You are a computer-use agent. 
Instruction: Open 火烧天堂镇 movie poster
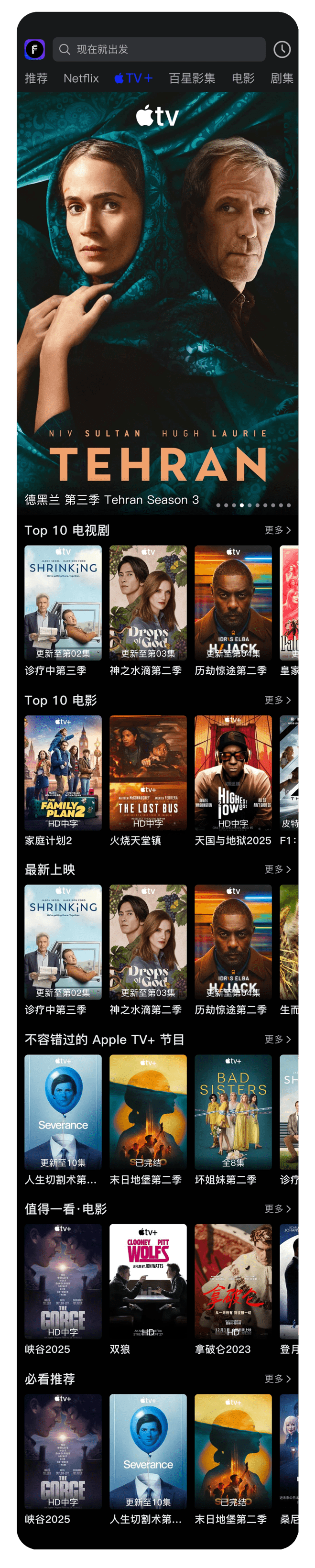[148, 772]
